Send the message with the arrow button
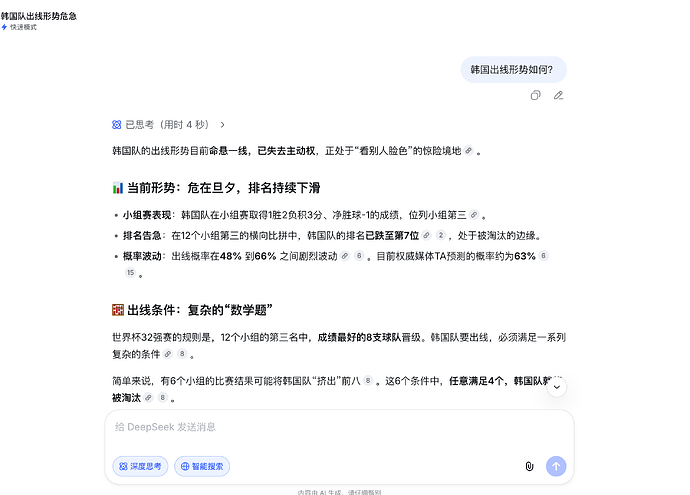The height and width of the screenshot is (495, 690). [x=556, y=466]
